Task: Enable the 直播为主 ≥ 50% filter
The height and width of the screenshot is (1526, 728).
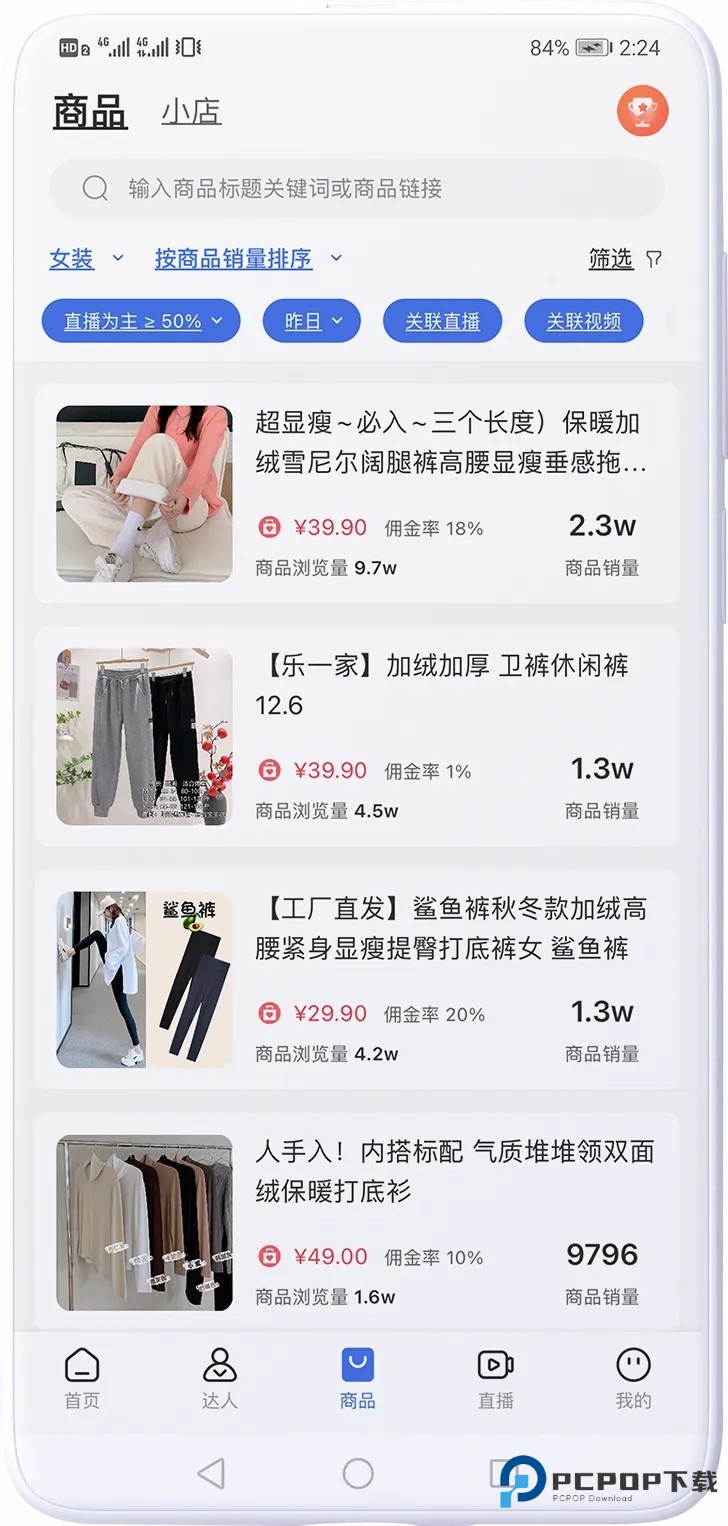Action: pyautogui.click(x=140, y=321)
